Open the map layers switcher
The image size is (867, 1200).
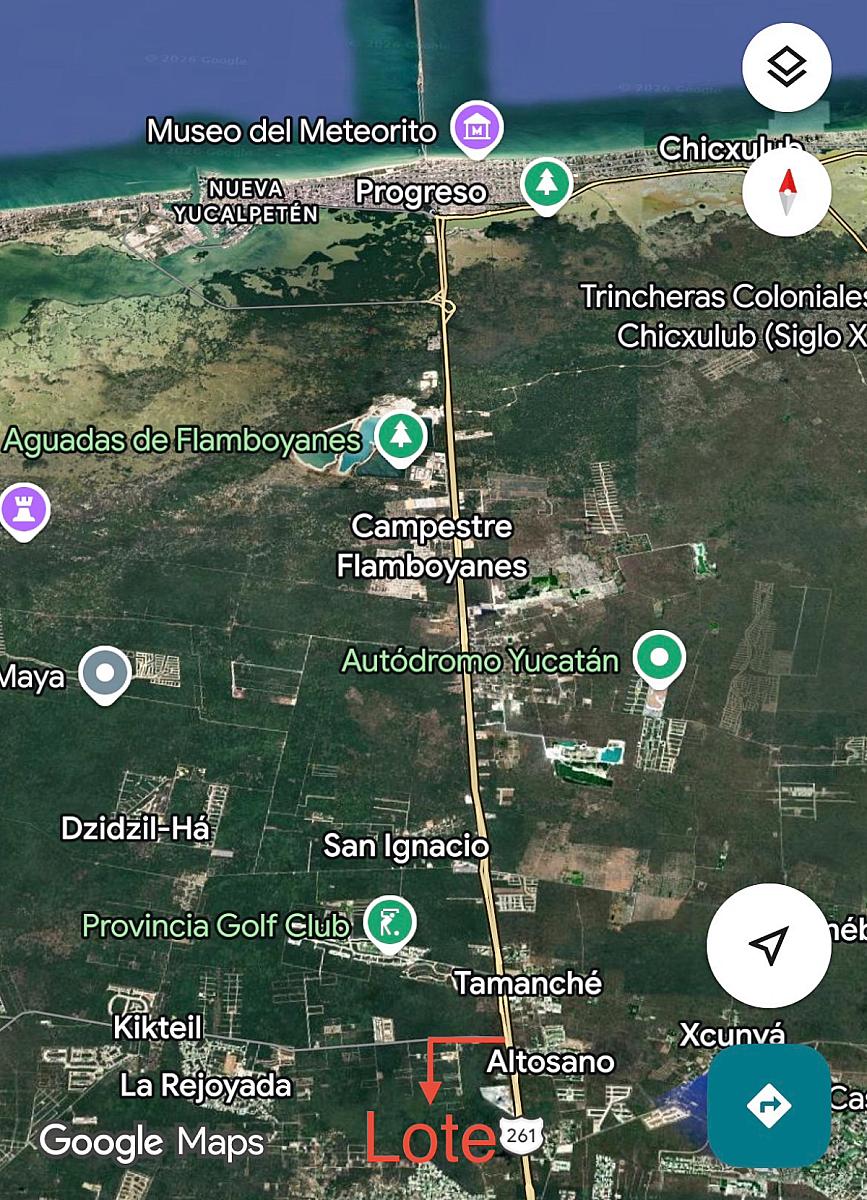[x=786, y=66]
